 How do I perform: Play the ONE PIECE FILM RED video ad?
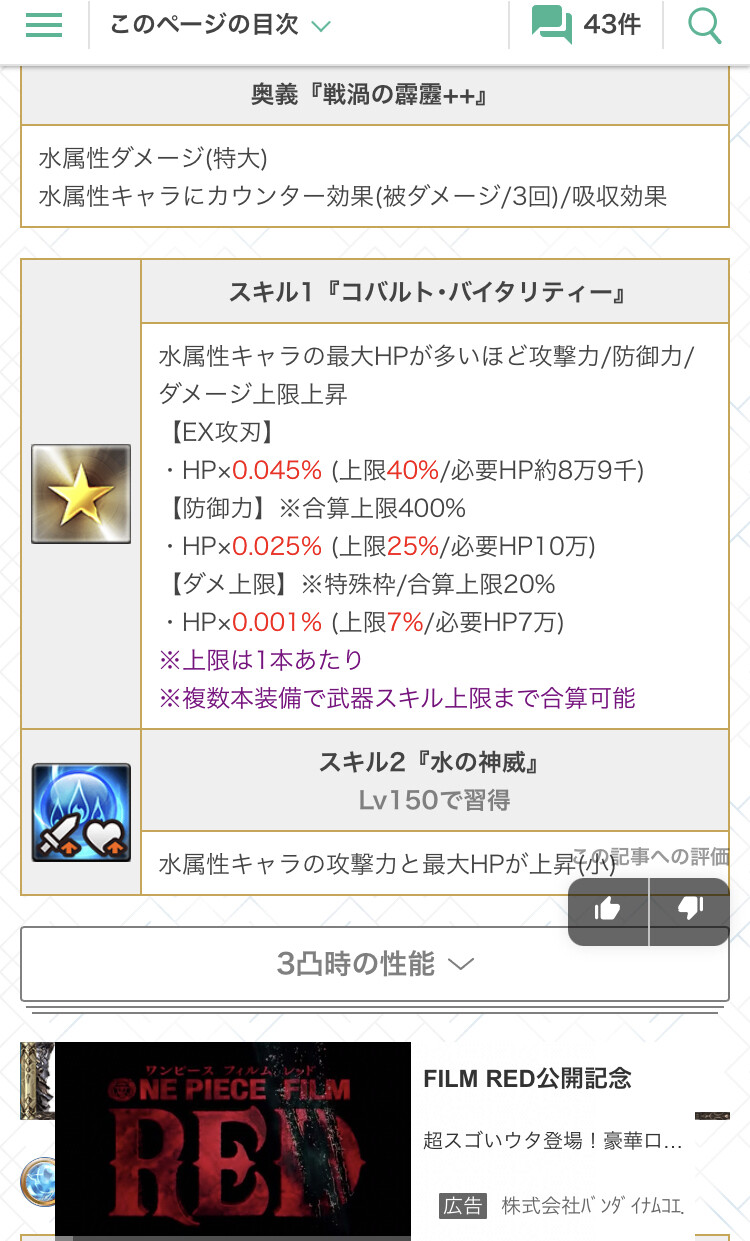[x=233, y=1140]
